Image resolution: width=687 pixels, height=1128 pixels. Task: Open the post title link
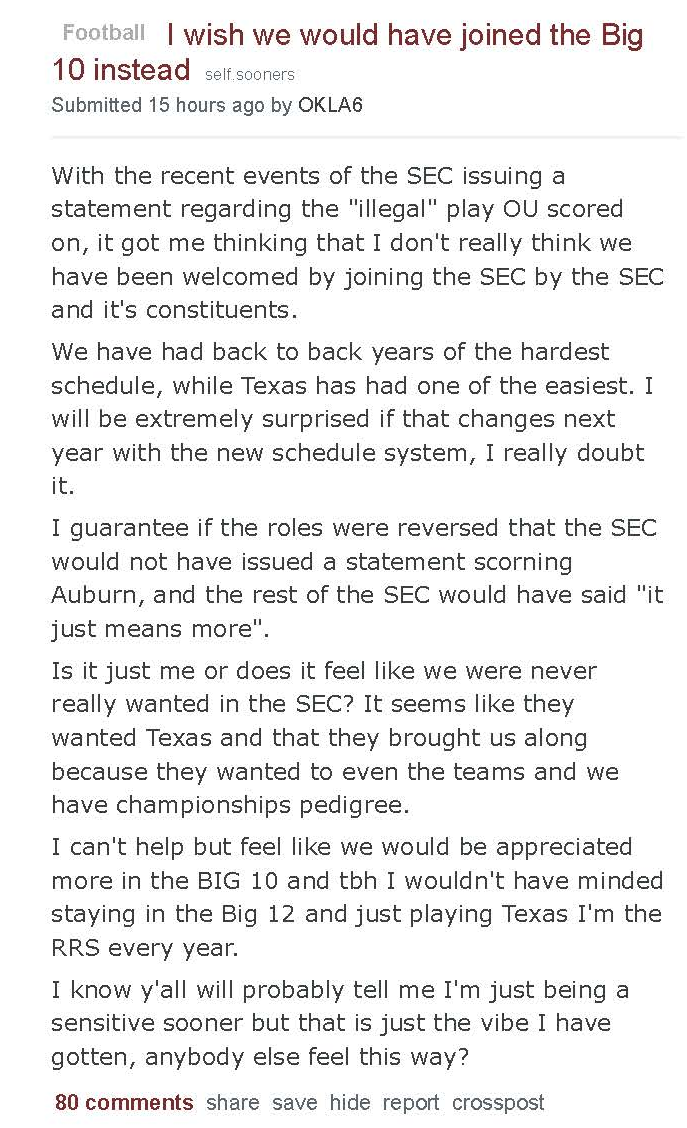[348, 52]
